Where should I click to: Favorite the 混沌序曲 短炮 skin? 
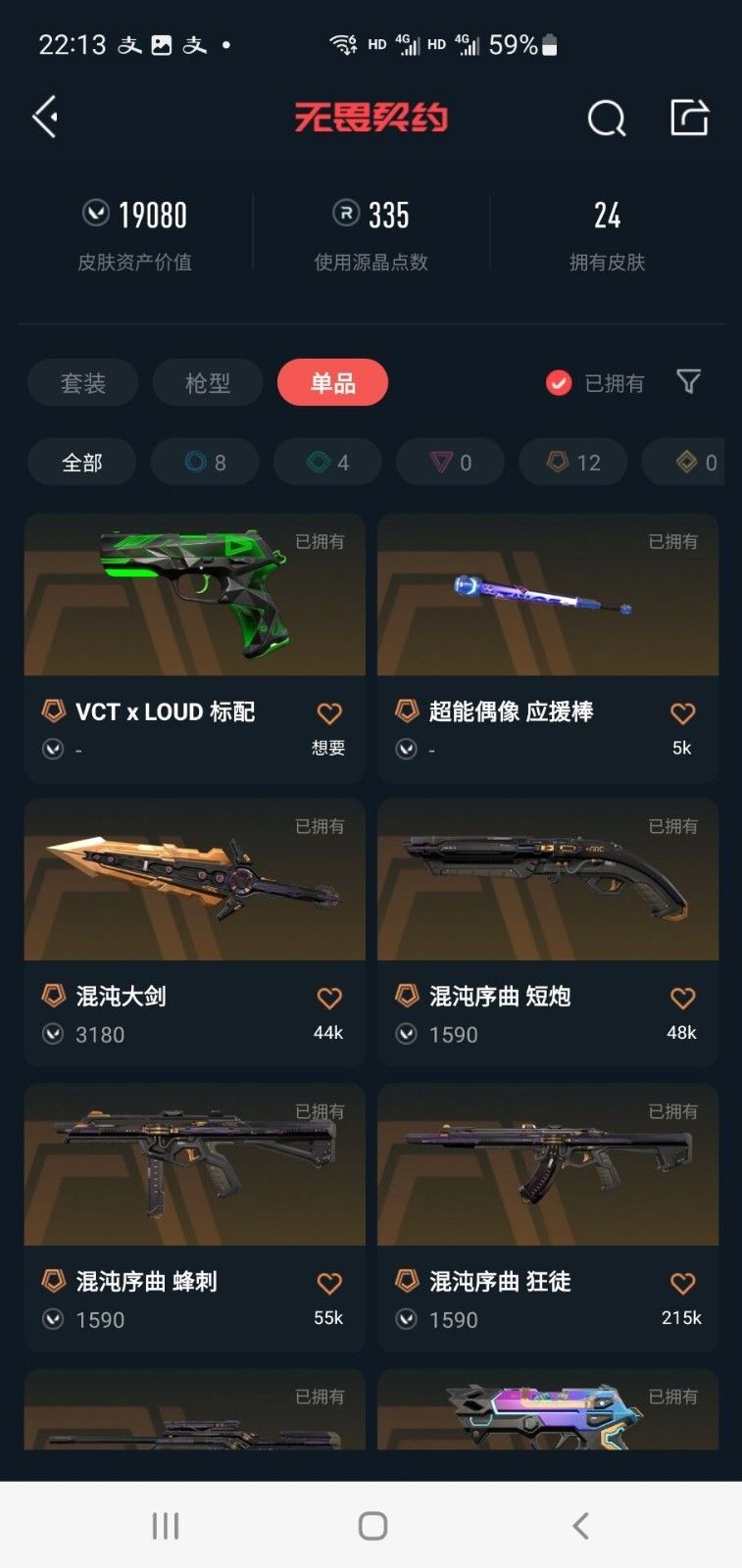(682, 999)
